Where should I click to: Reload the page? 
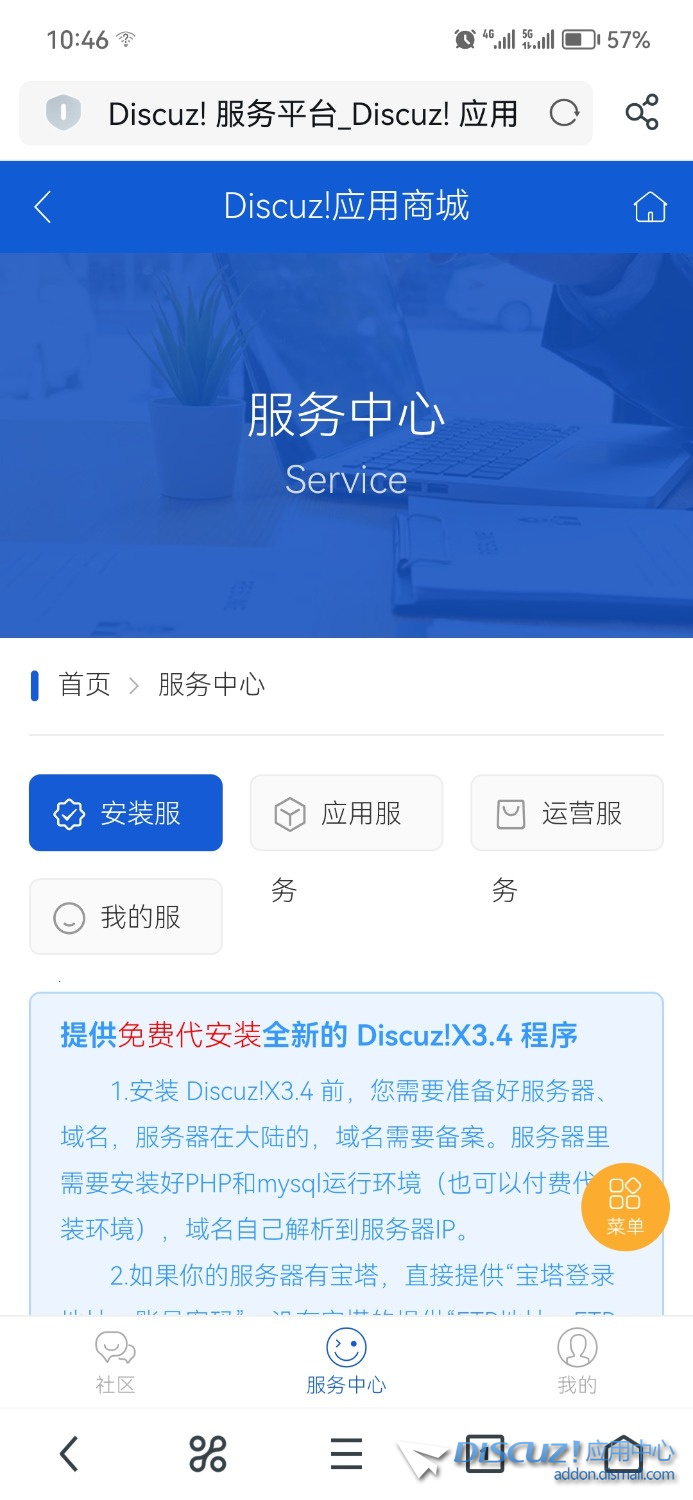point(564,113)
